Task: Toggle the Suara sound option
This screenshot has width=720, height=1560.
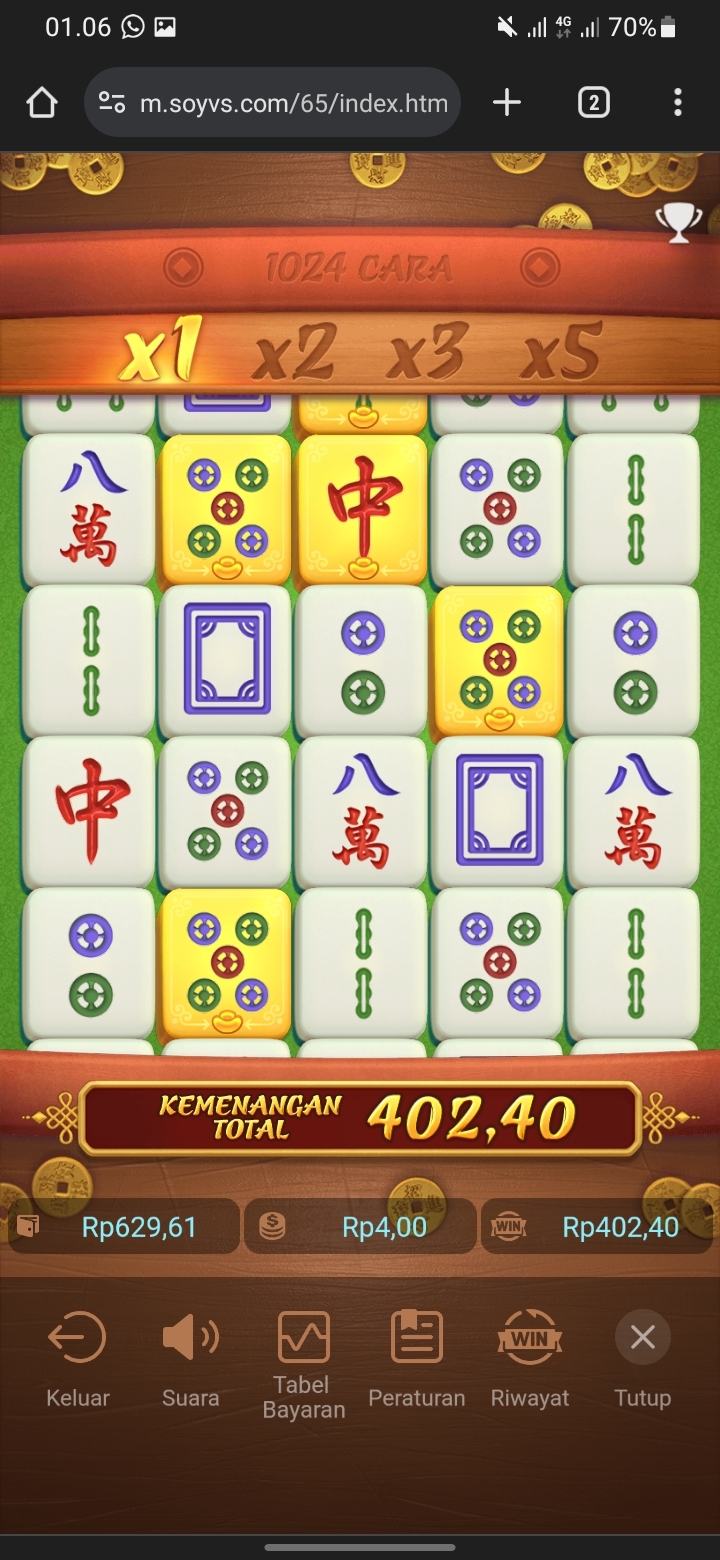Action: [191, 1356]
